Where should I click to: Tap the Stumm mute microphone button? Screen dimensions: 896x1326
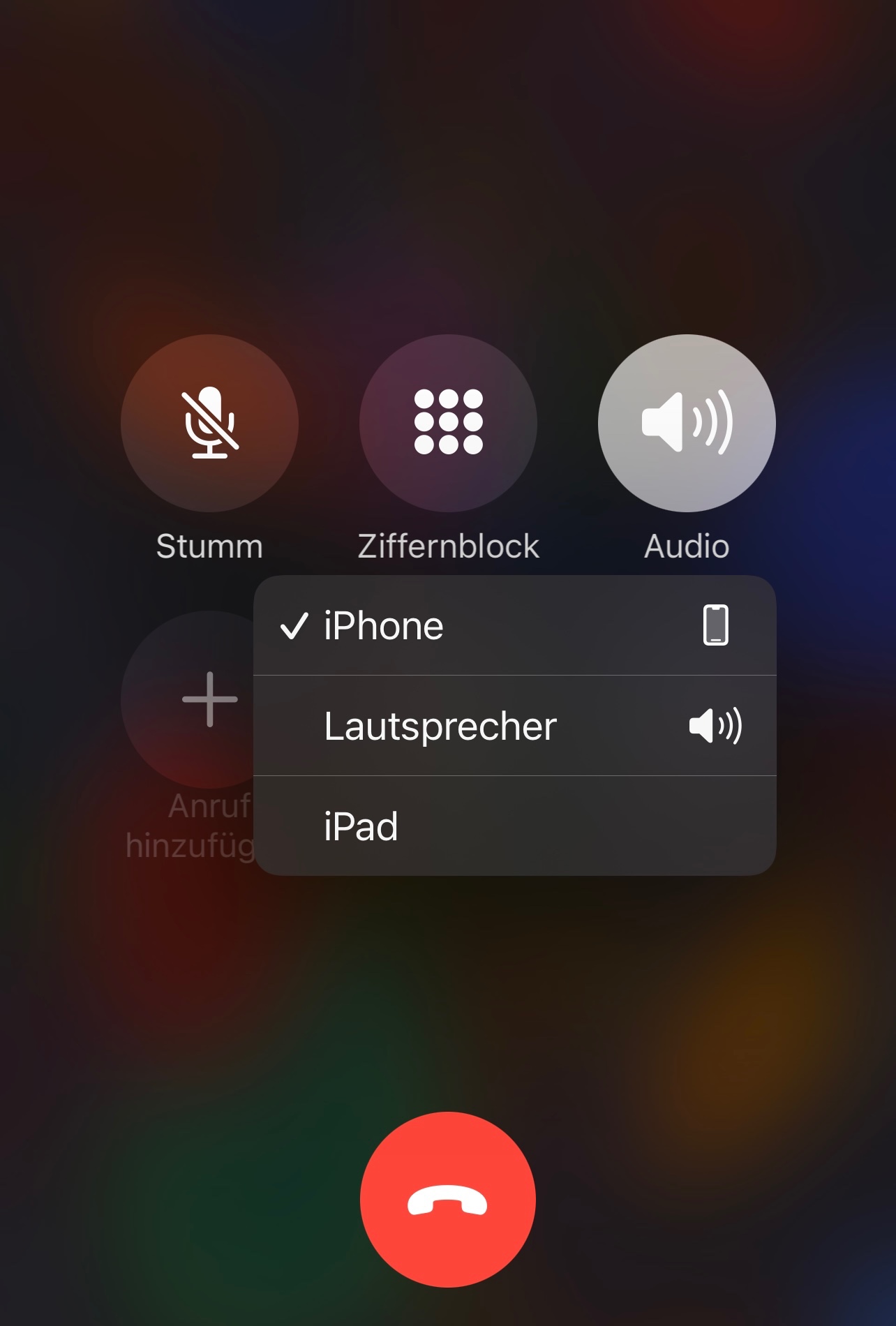[x=209, y=423]
